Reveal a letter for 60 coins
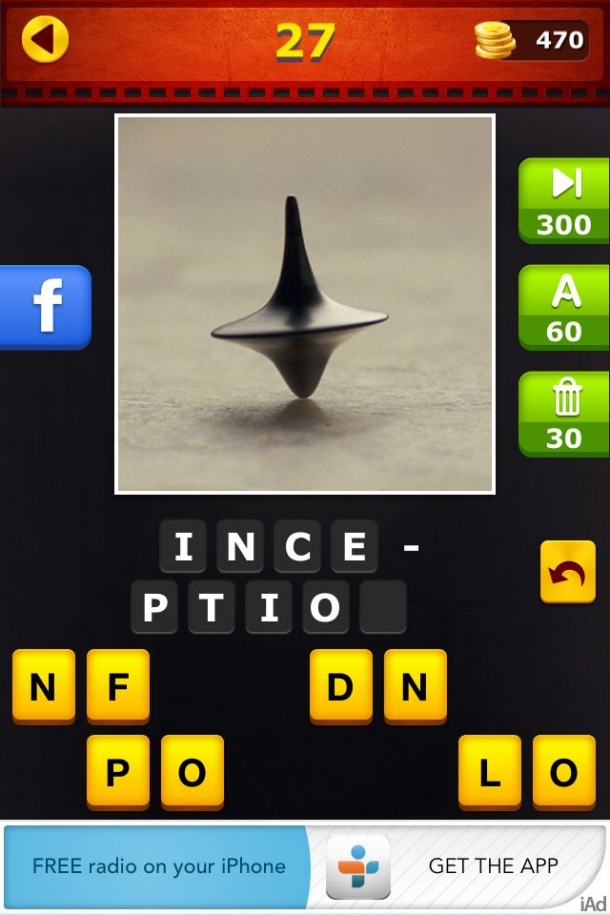This screenshot has width=610, height=915. tap(564, 307)
